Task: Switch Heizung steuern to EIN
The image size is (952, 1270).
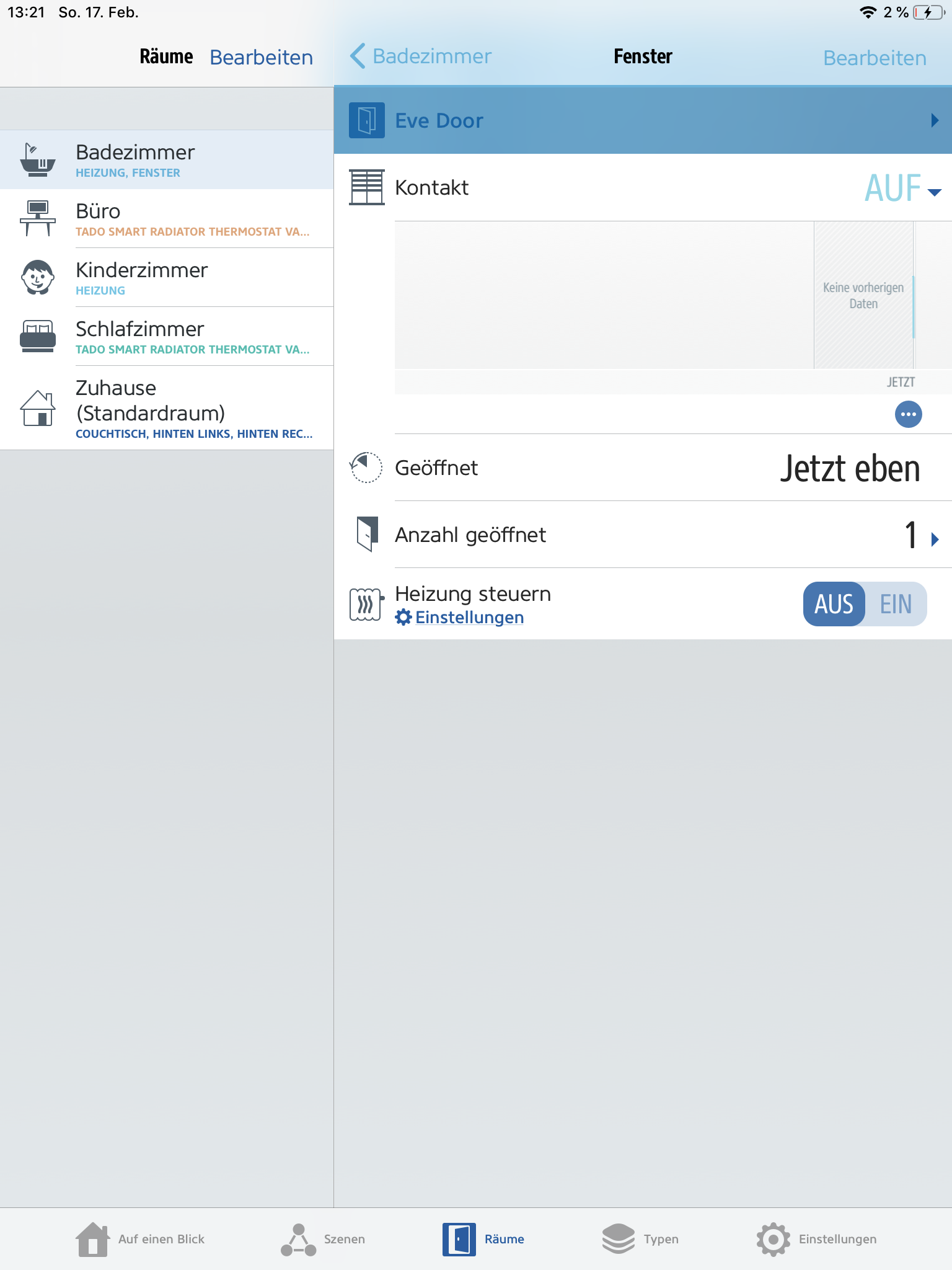Action: click(895, 604)
